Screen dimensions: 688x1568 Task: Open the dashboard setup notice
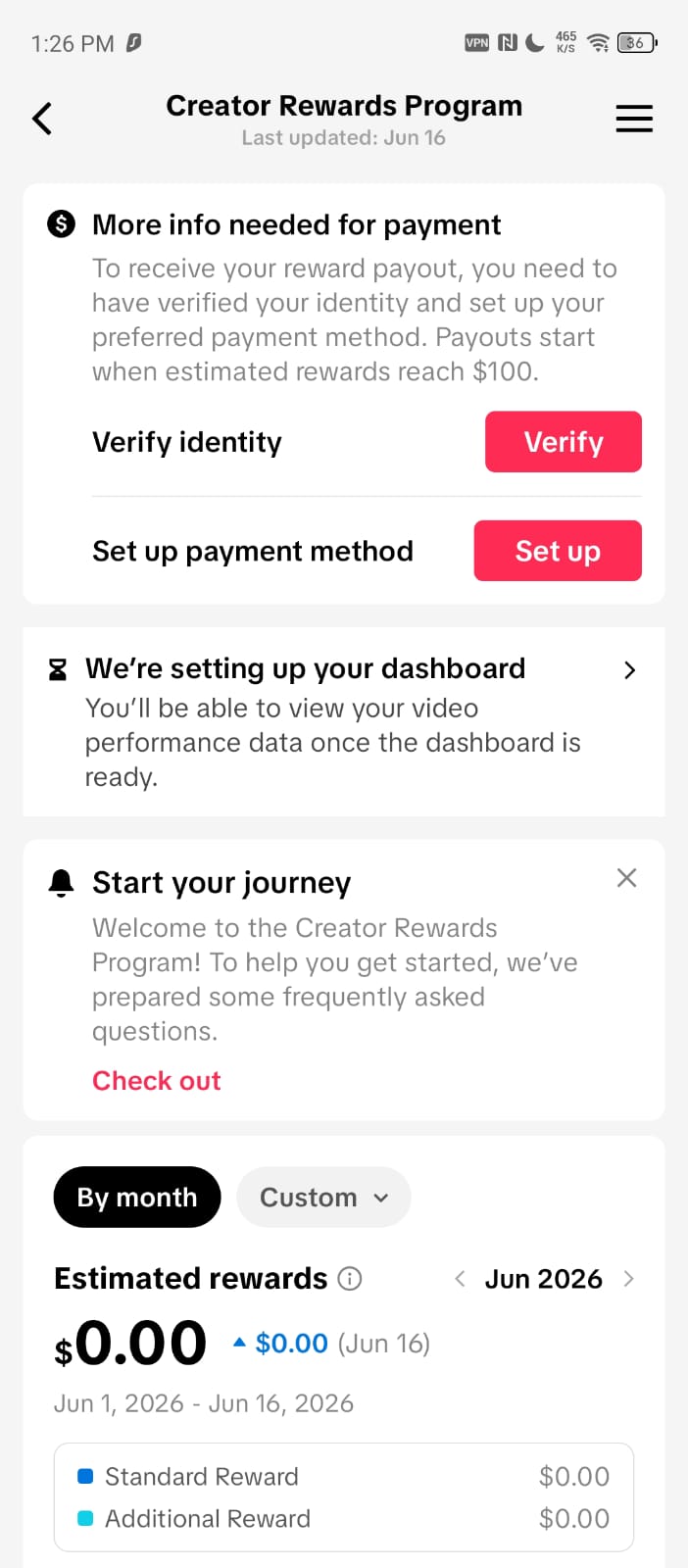pyautogui.click(x=344, y=722)
